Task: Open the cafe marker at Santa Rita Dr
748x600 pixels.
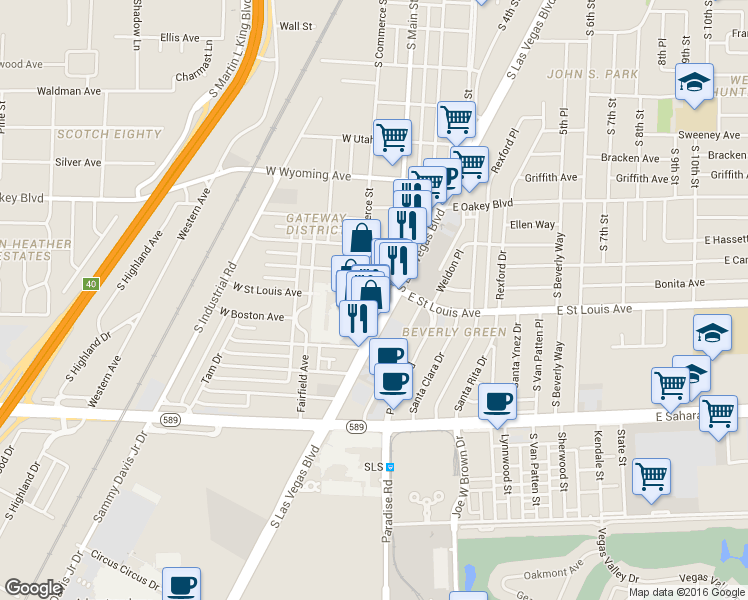Action: pos(497,401)
